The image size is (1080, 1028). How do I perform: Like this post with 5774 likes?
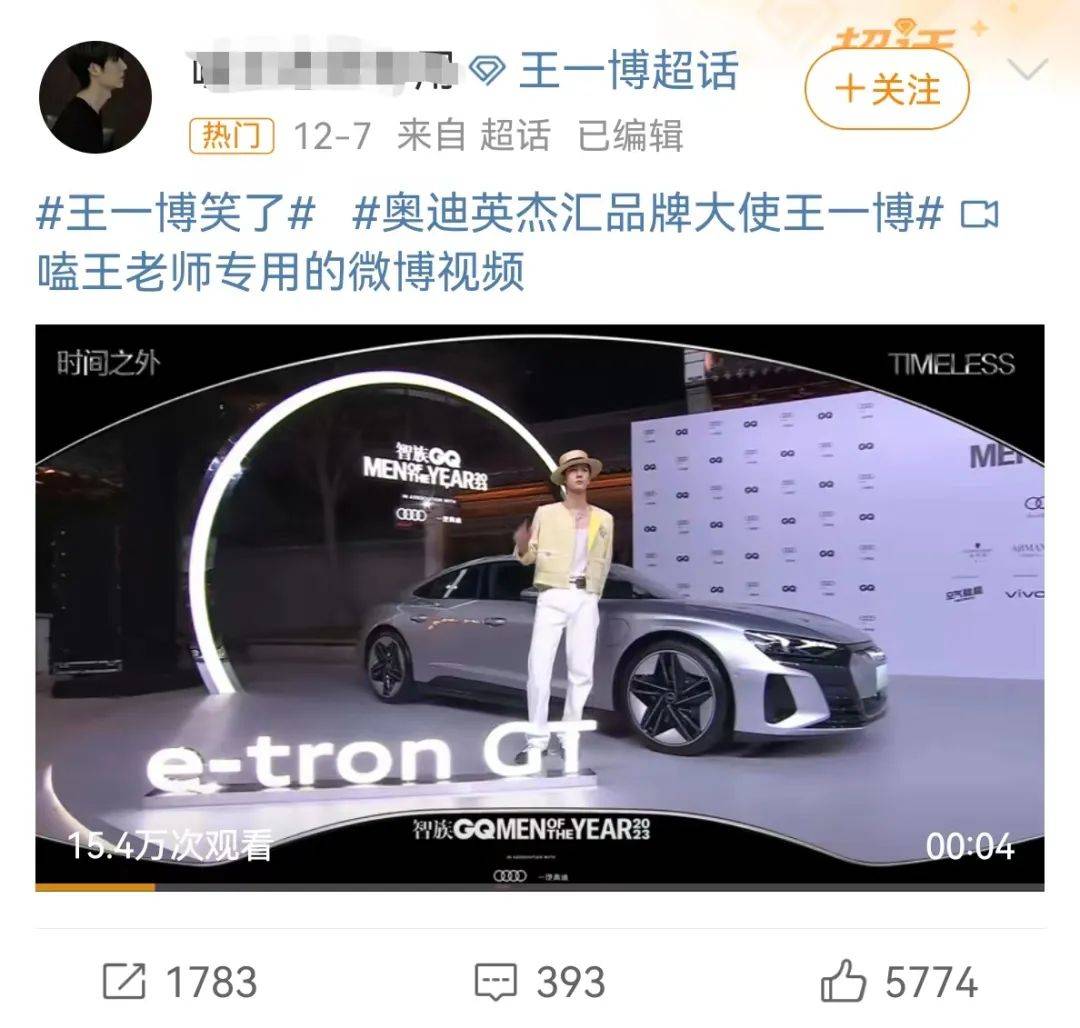(x=897, y=982)
